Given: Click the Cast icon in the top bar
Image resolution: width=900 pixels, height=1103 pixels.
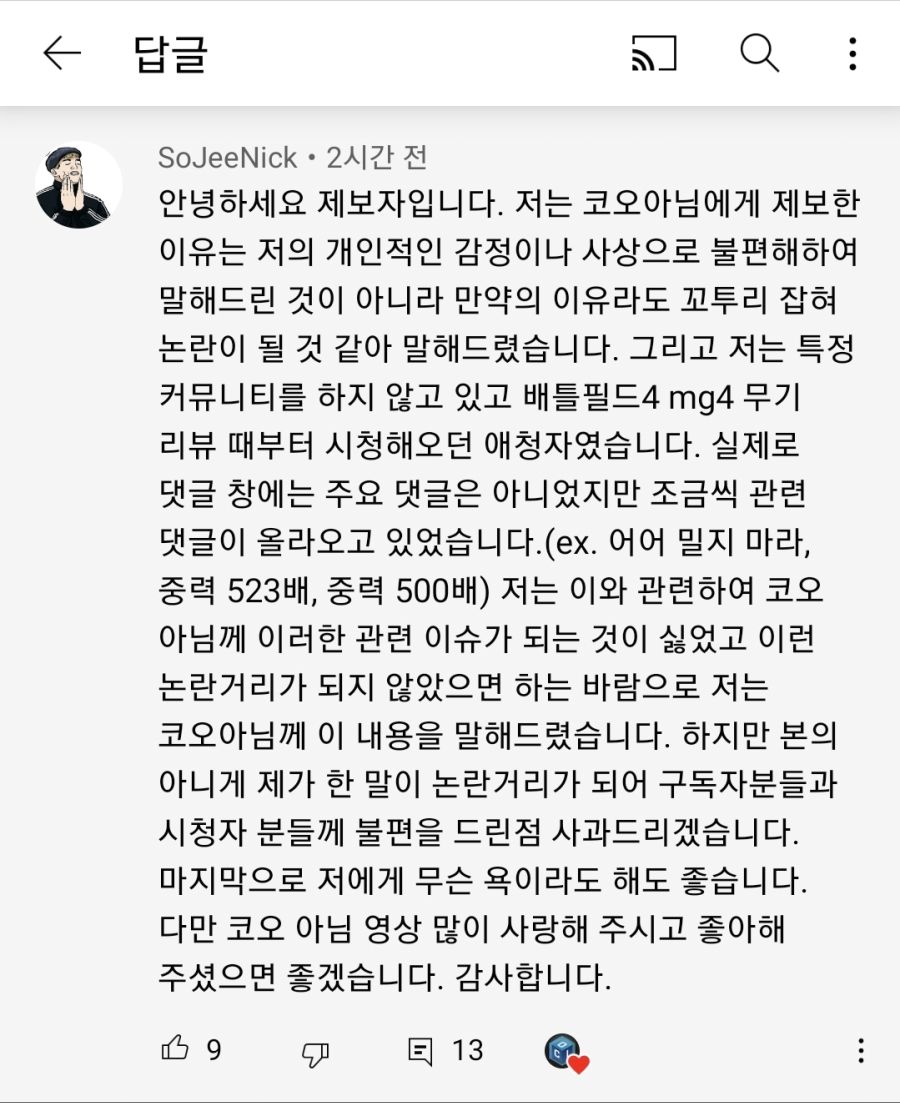Looking at the screenshot, I should pyautogui.click(x=653, y=55).
